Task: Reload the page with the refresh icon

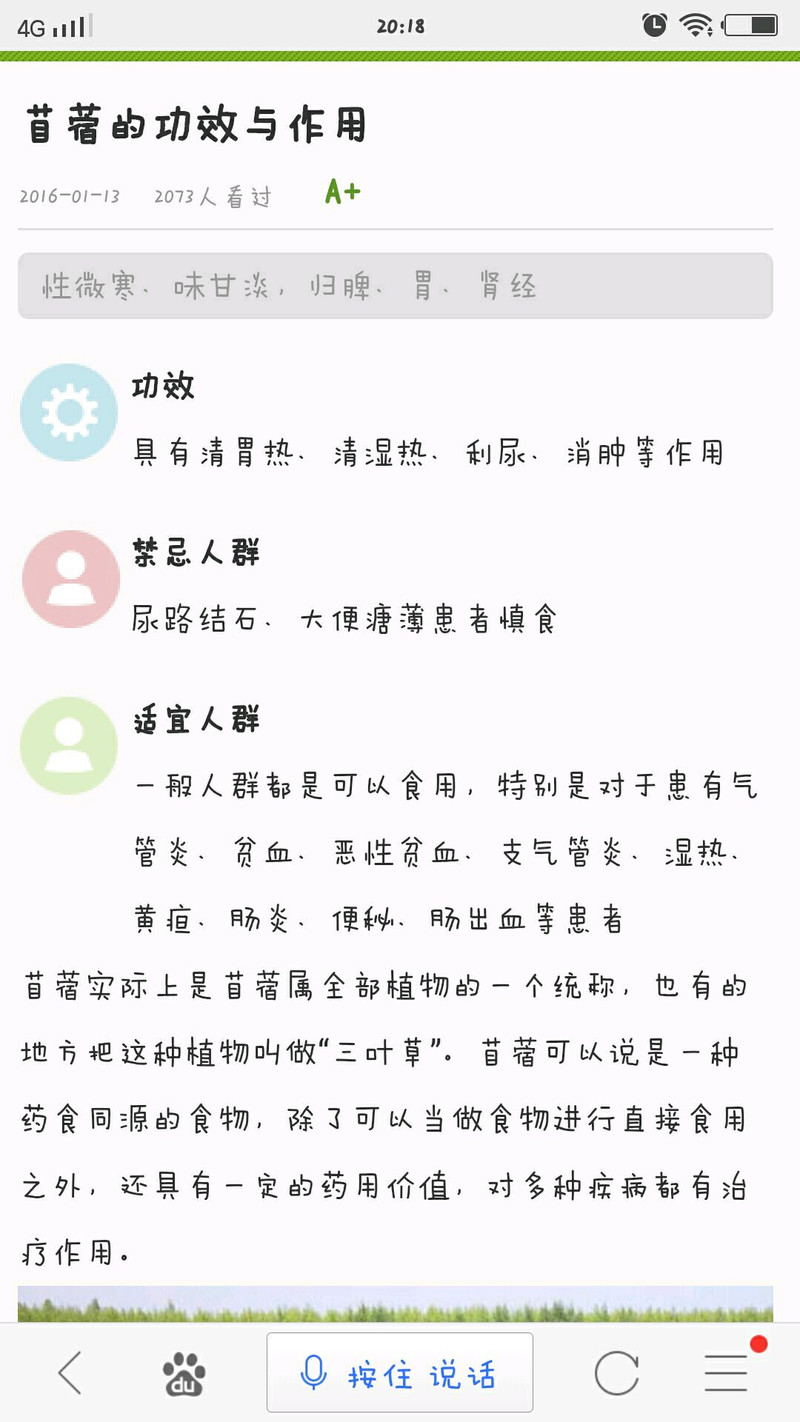Action: click(x=616, y=1373)
